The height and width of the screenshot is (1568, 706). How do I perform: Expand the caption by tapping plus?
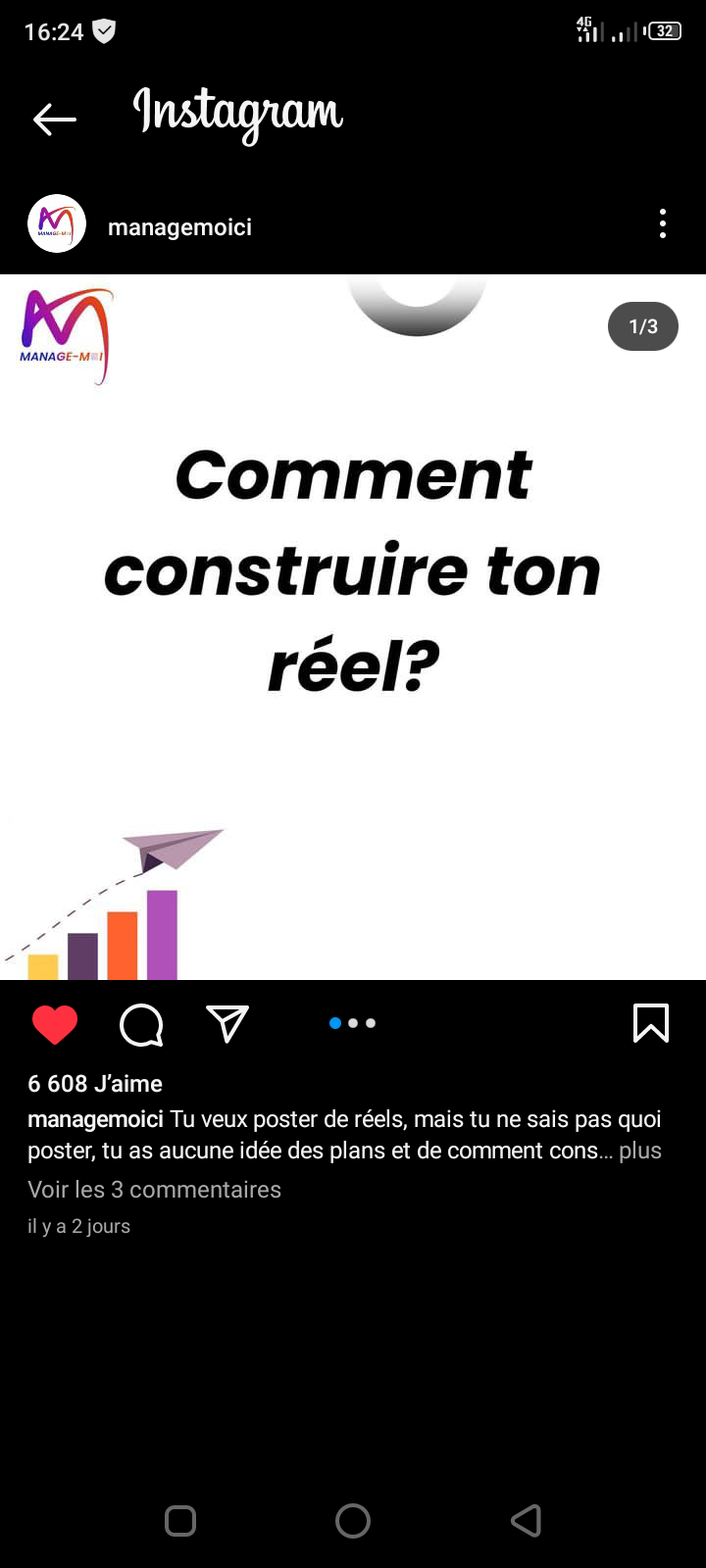pos(640,1151)
